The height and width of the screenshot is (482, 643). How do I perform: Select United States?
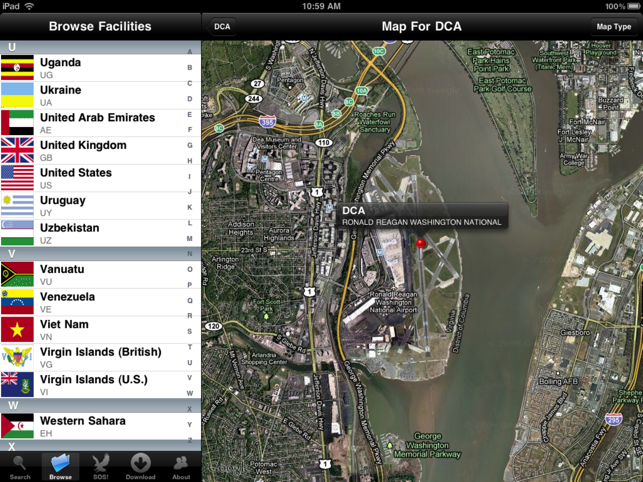[x=100, y=178]
